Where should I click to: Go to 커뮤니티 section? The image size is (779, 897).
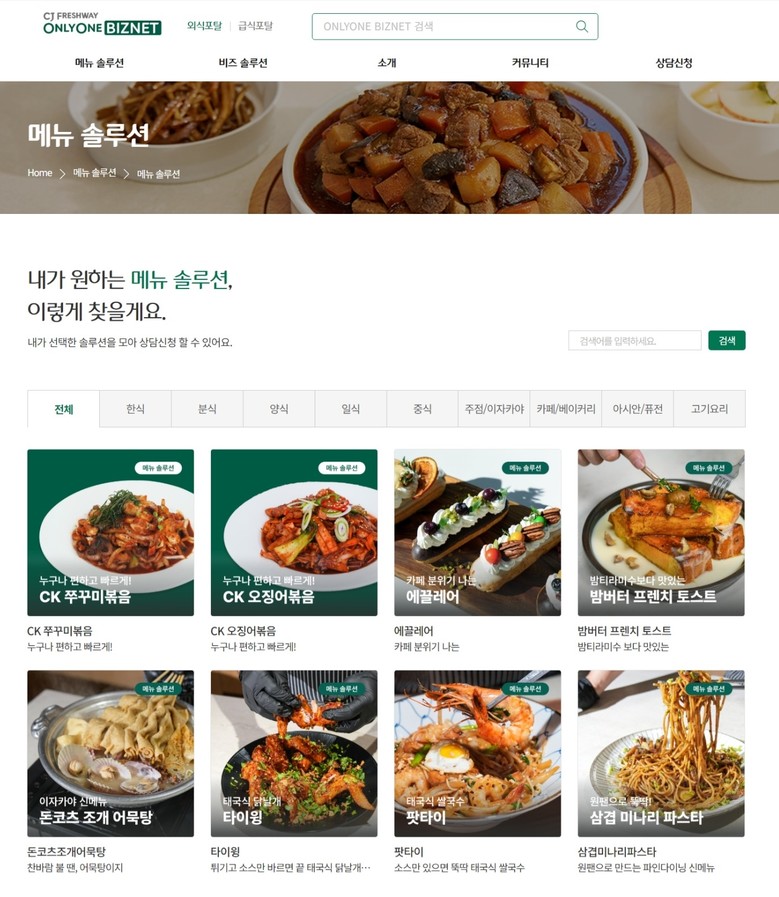[530, 63]
